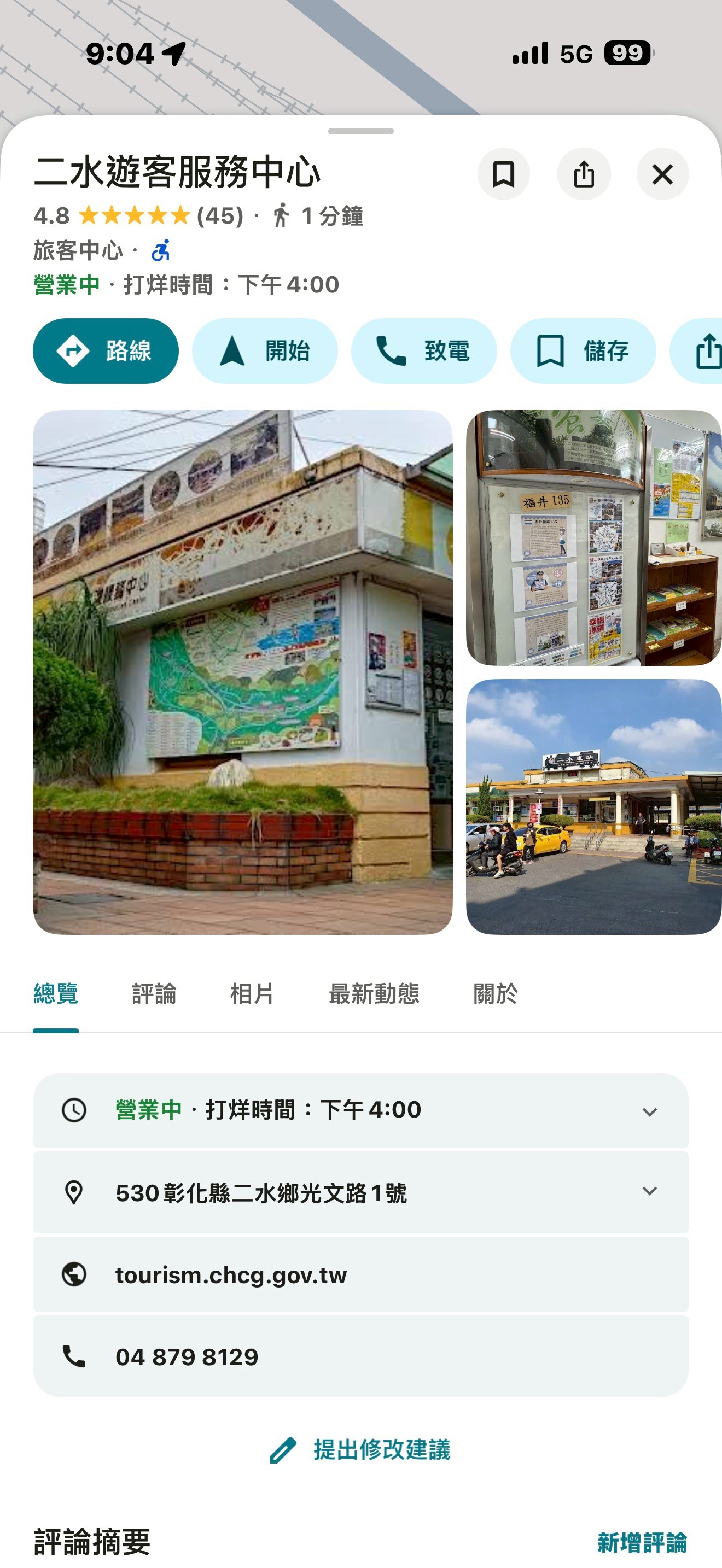The image size is (722, 1568).
Task: Get directions with the 路線 button
Action: tap(106, 351)
